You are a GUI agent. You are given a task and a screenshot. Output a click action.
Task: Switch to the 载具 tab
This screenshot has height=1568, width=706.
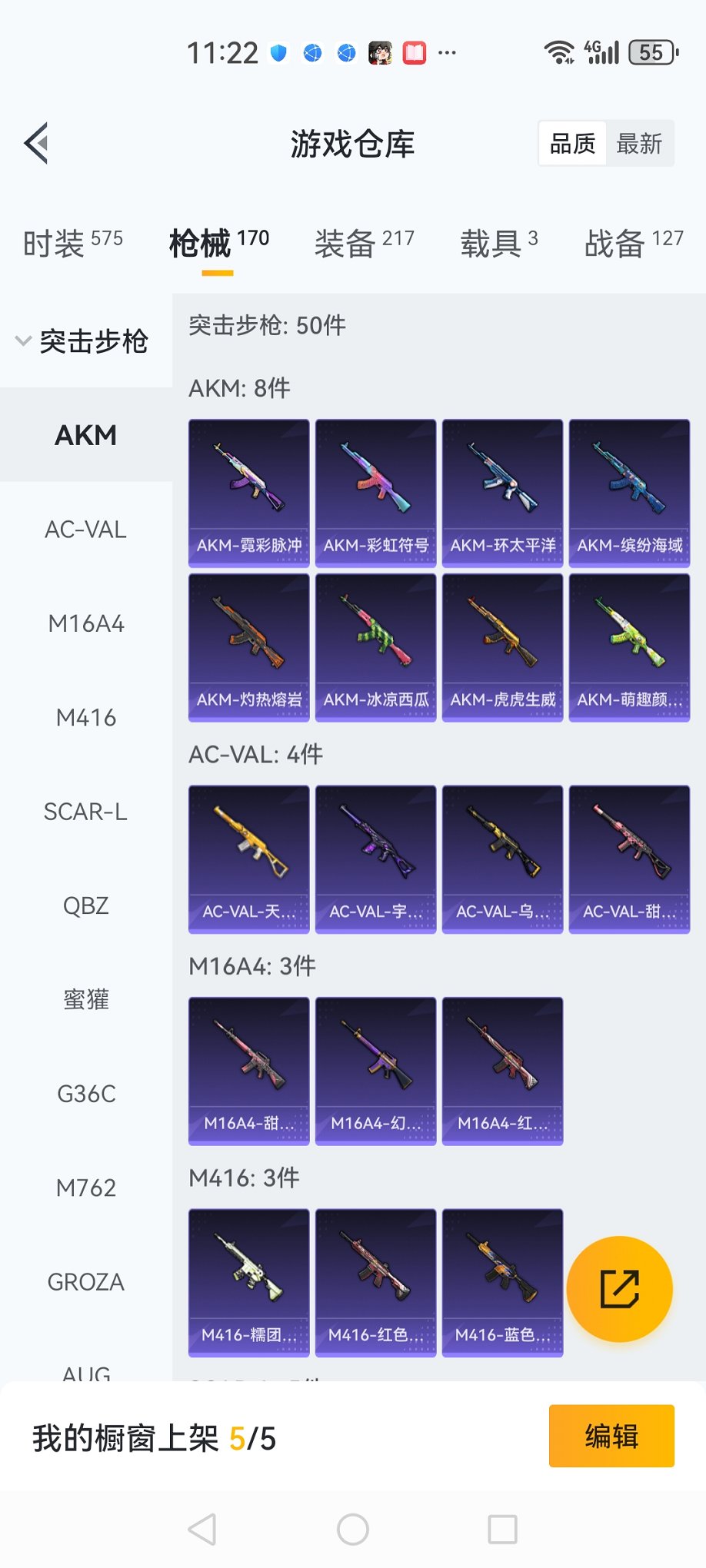click(x=498, y=243)
